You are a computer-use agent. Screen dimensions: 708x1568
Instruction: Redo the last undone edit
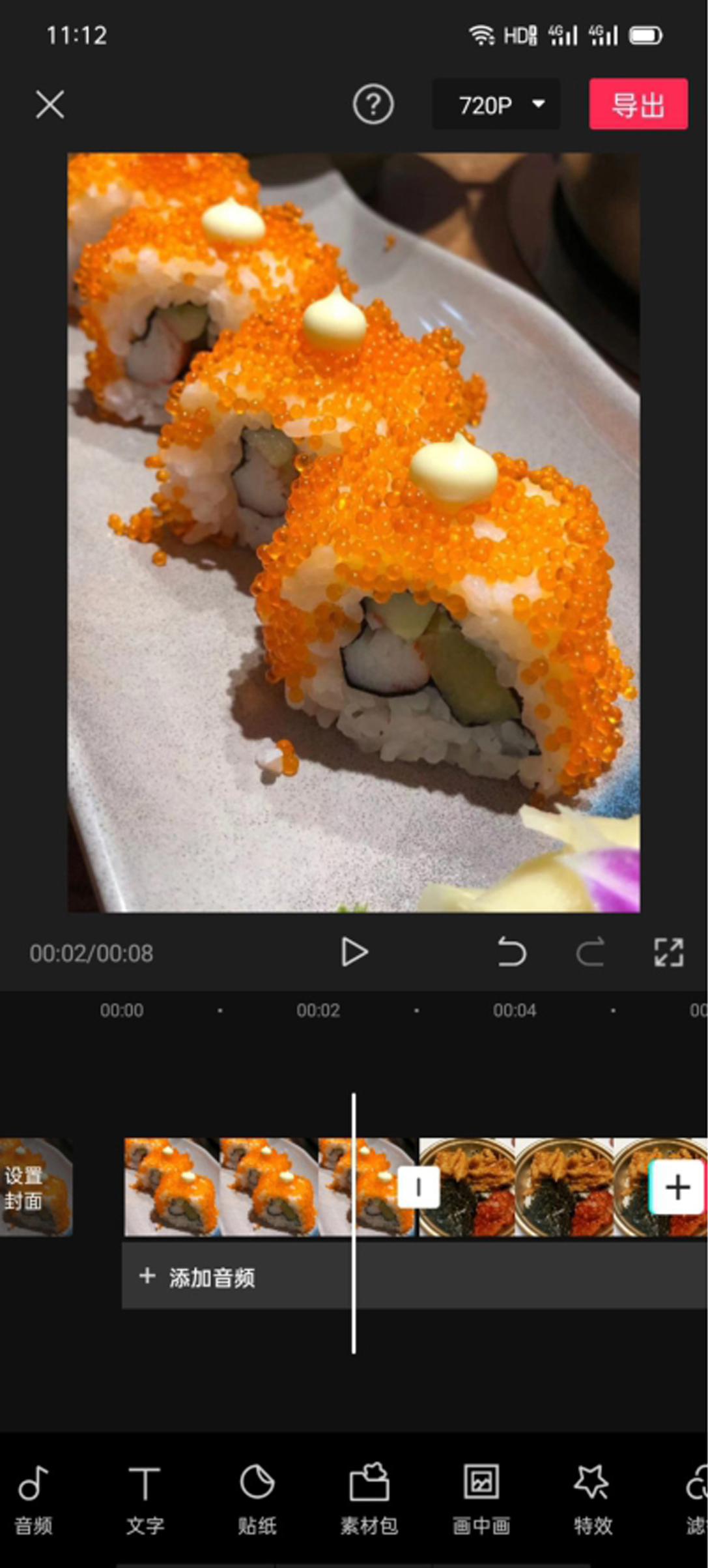point(590,952)
